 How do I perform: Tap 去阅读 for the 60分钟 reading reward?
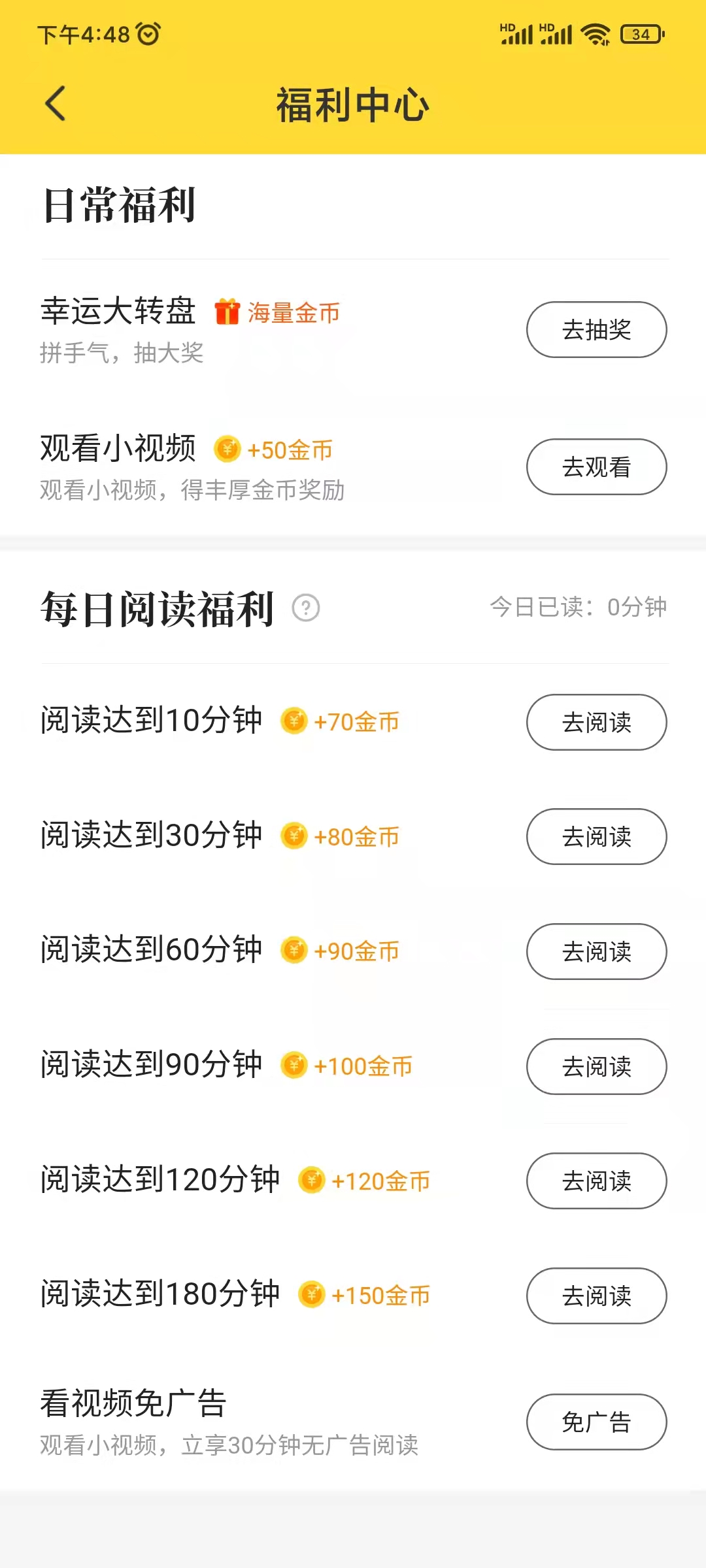[596, 952]
